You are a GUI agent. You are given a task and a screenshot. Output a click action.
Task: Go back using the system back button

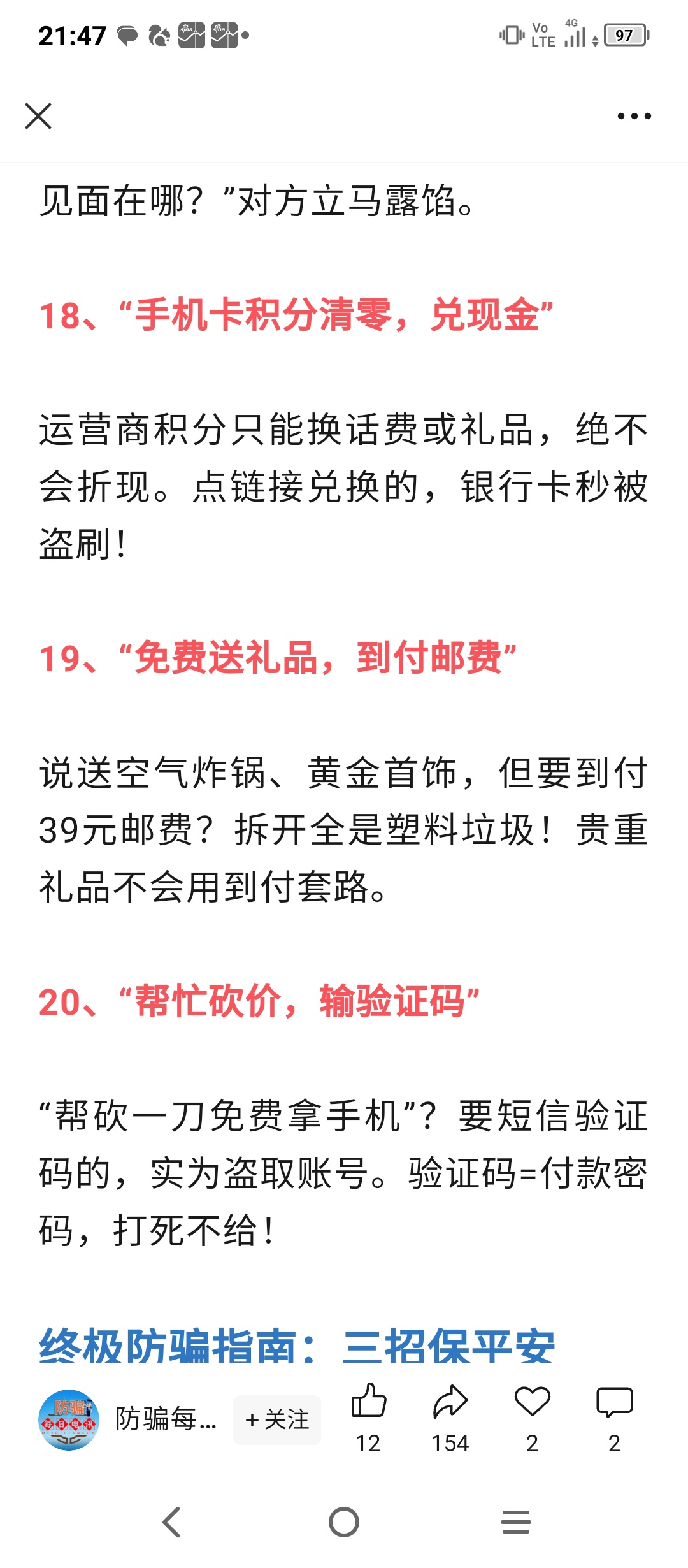pyautogui.click(x=172, y=1522)
